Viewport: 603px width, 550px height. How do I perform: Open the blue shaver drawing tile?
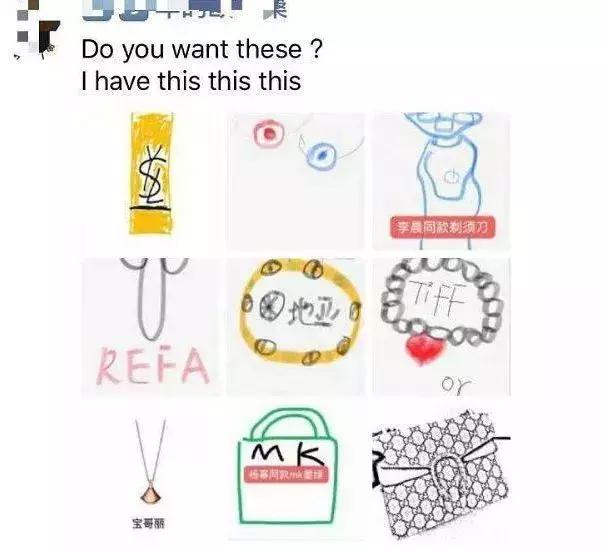(441, 180)
